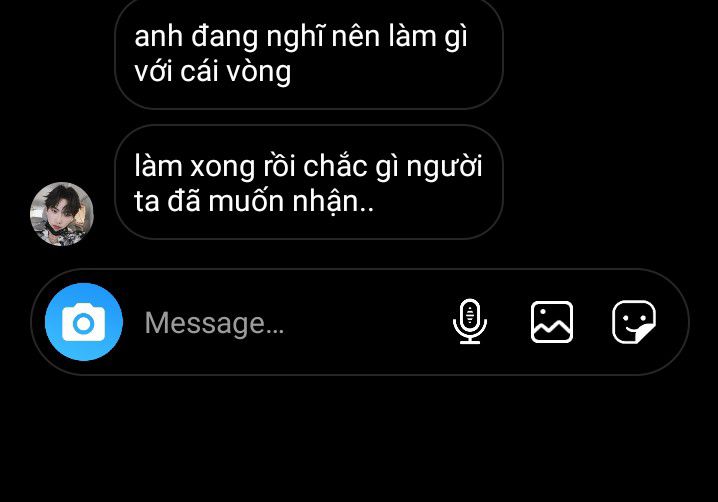Open the camera from the blue button
The width and height of the screenshot is (718, 502).
point(84,322)
